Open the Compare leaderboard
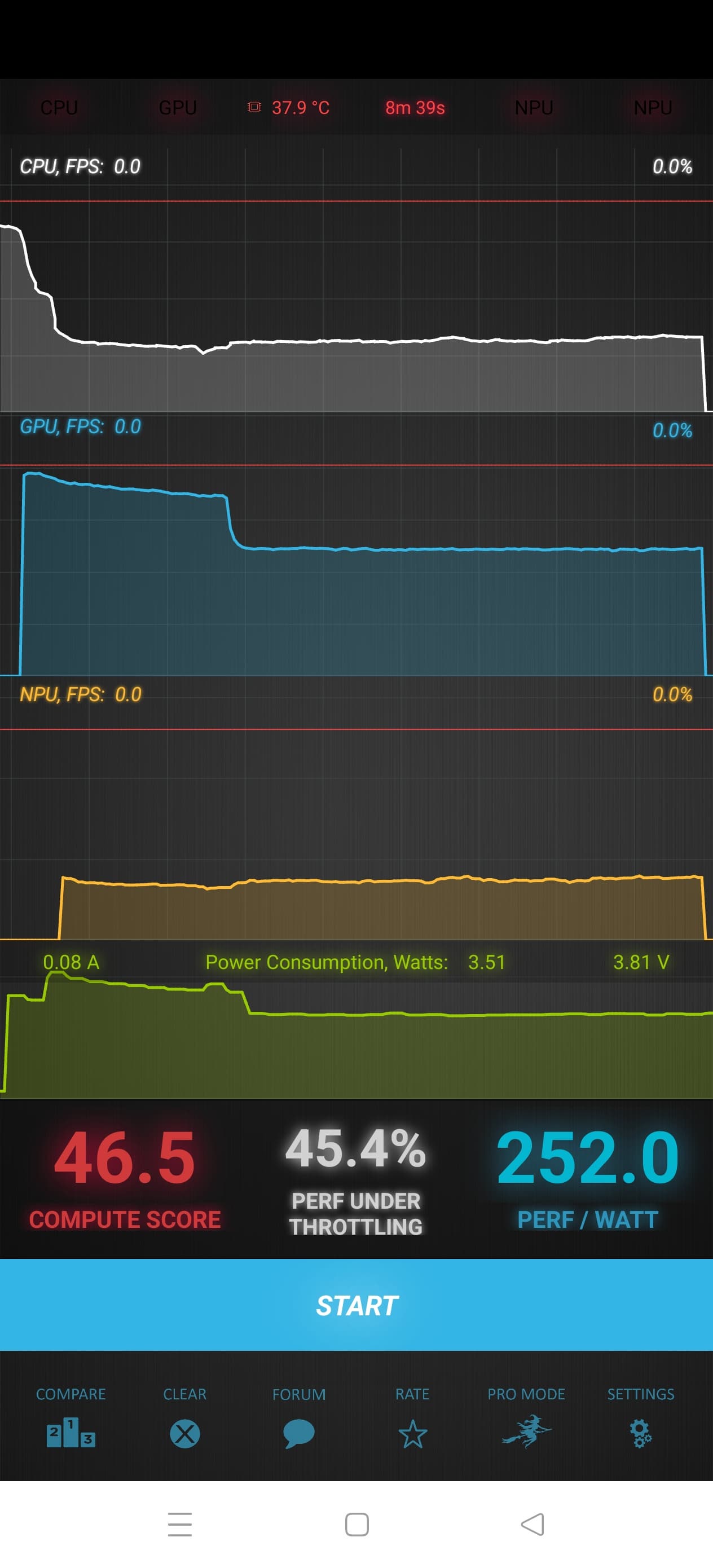This screenshot has width=713, height=1568. tap(71, 1420)
